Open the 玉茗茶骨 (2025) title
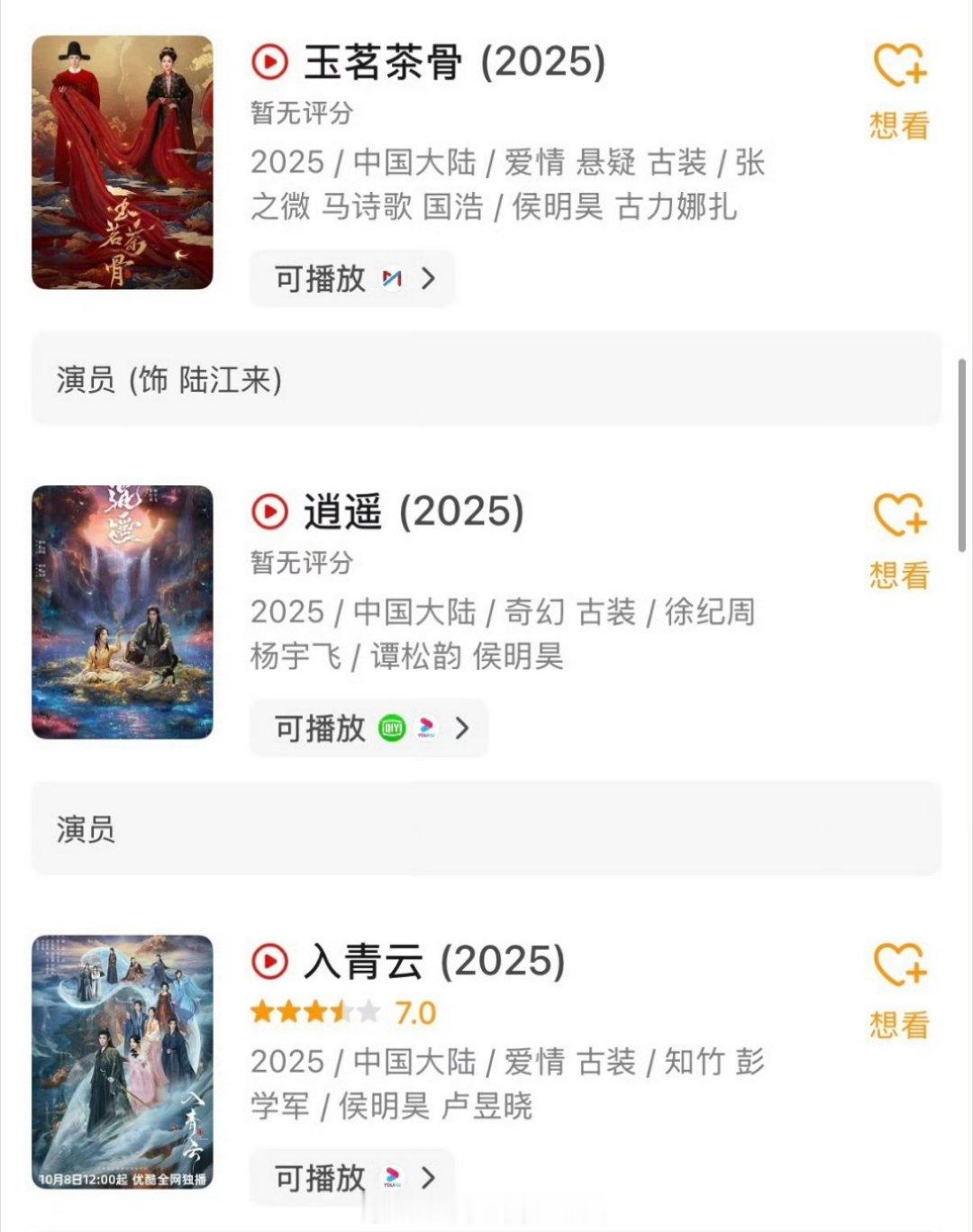Screen dimensions: 973x1232 coord(454,62)
